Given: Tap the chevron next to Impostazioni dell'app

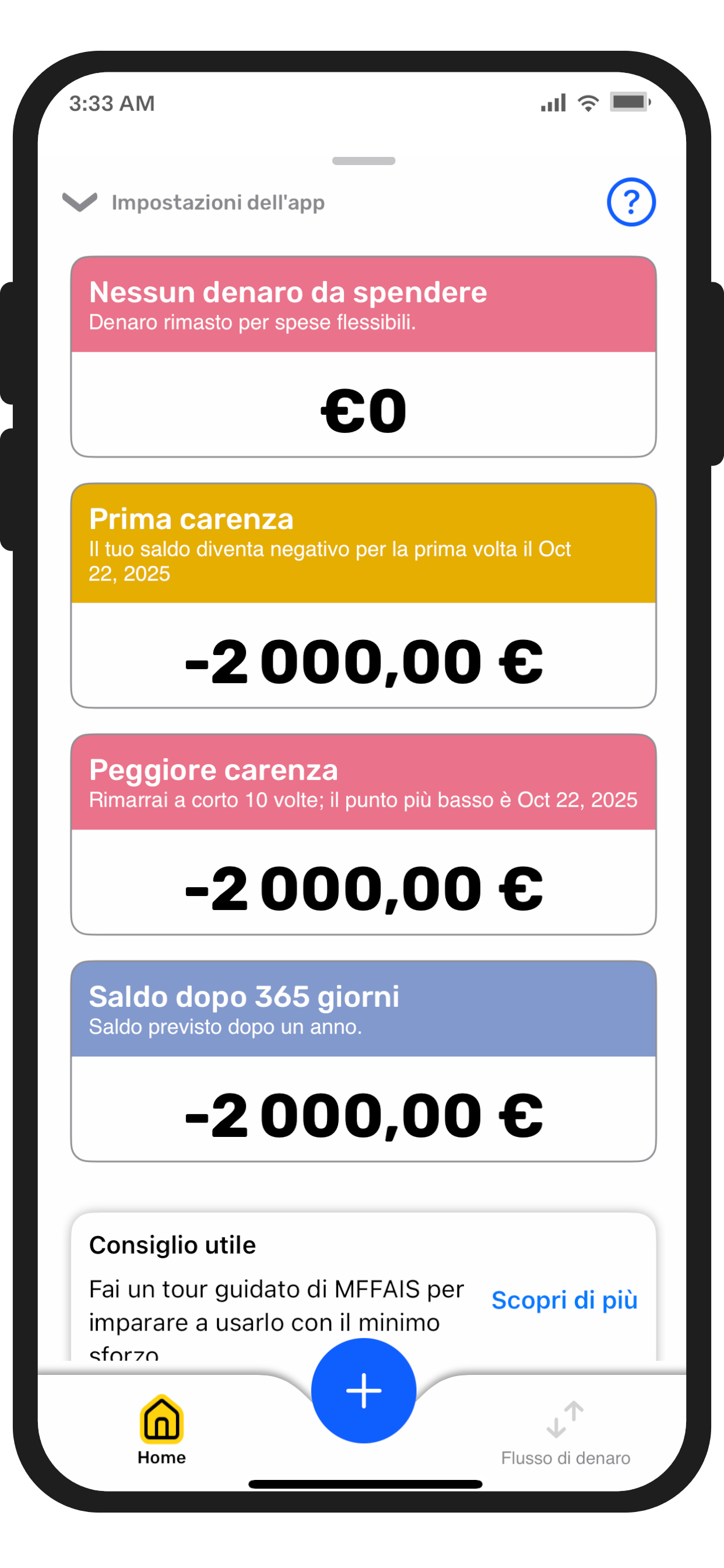Looking at the screenshot, I should click(x=80, y=202).
